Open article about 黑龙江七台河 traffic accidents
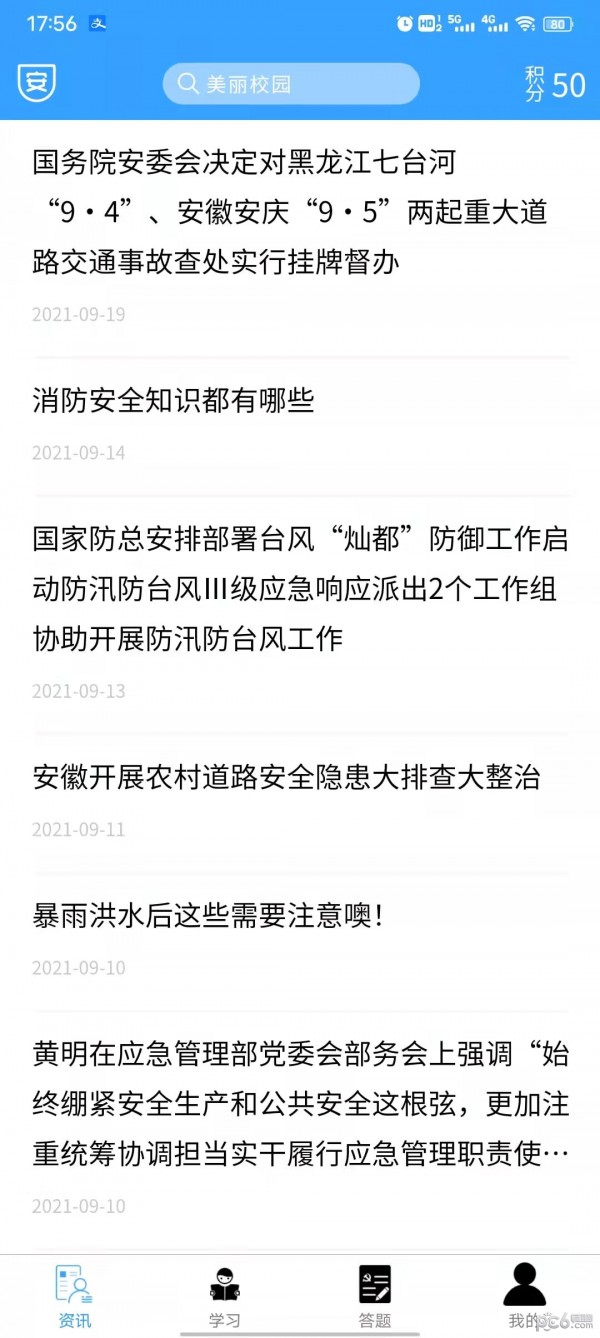This screenshot has width=600, height=1338. (x=290, y=212)
